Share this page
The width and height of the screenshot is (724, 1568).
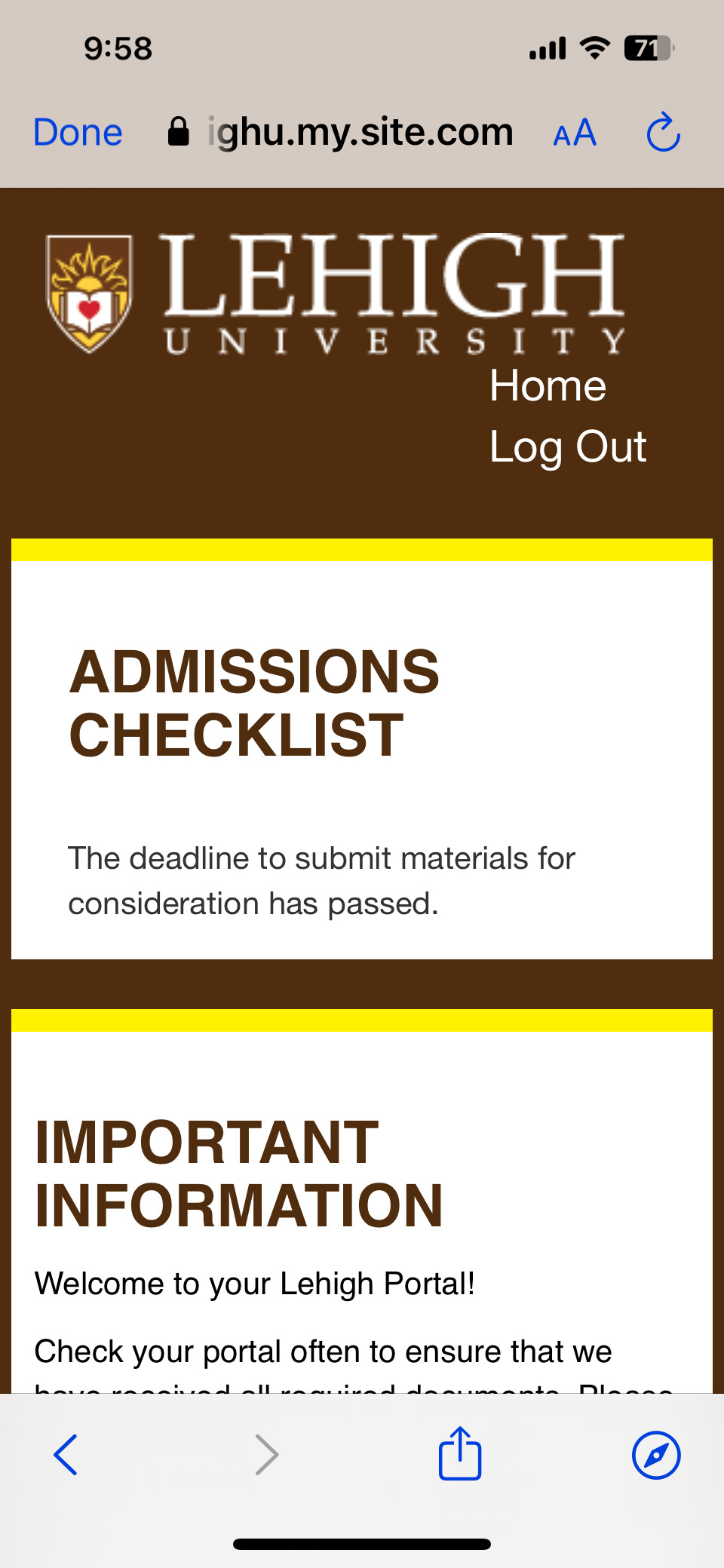(460, 1453)
